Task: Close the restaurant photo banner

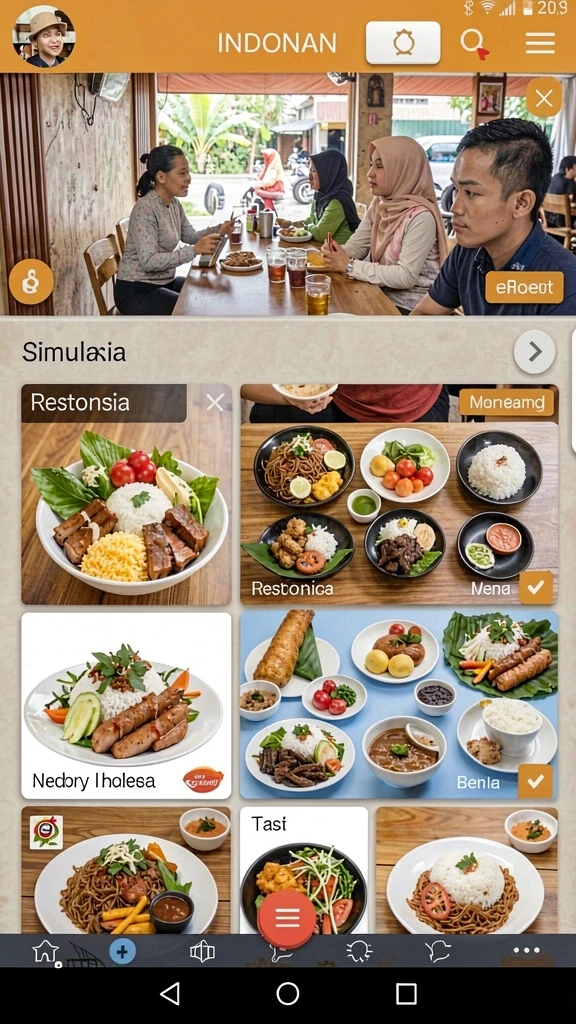Action: (544, 98)
